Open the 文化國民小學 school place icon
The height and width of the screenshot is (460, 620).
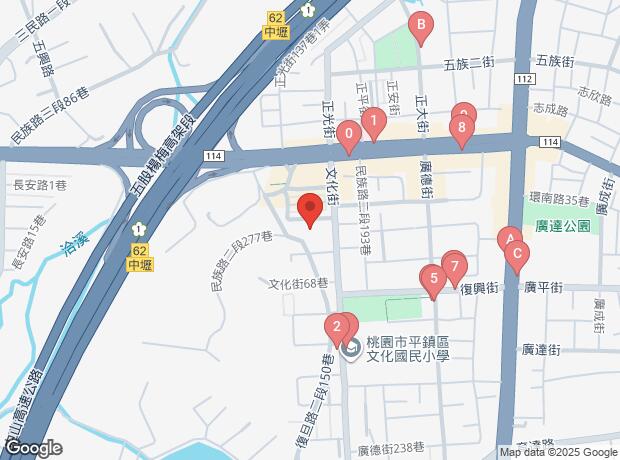tap(351, 349)
